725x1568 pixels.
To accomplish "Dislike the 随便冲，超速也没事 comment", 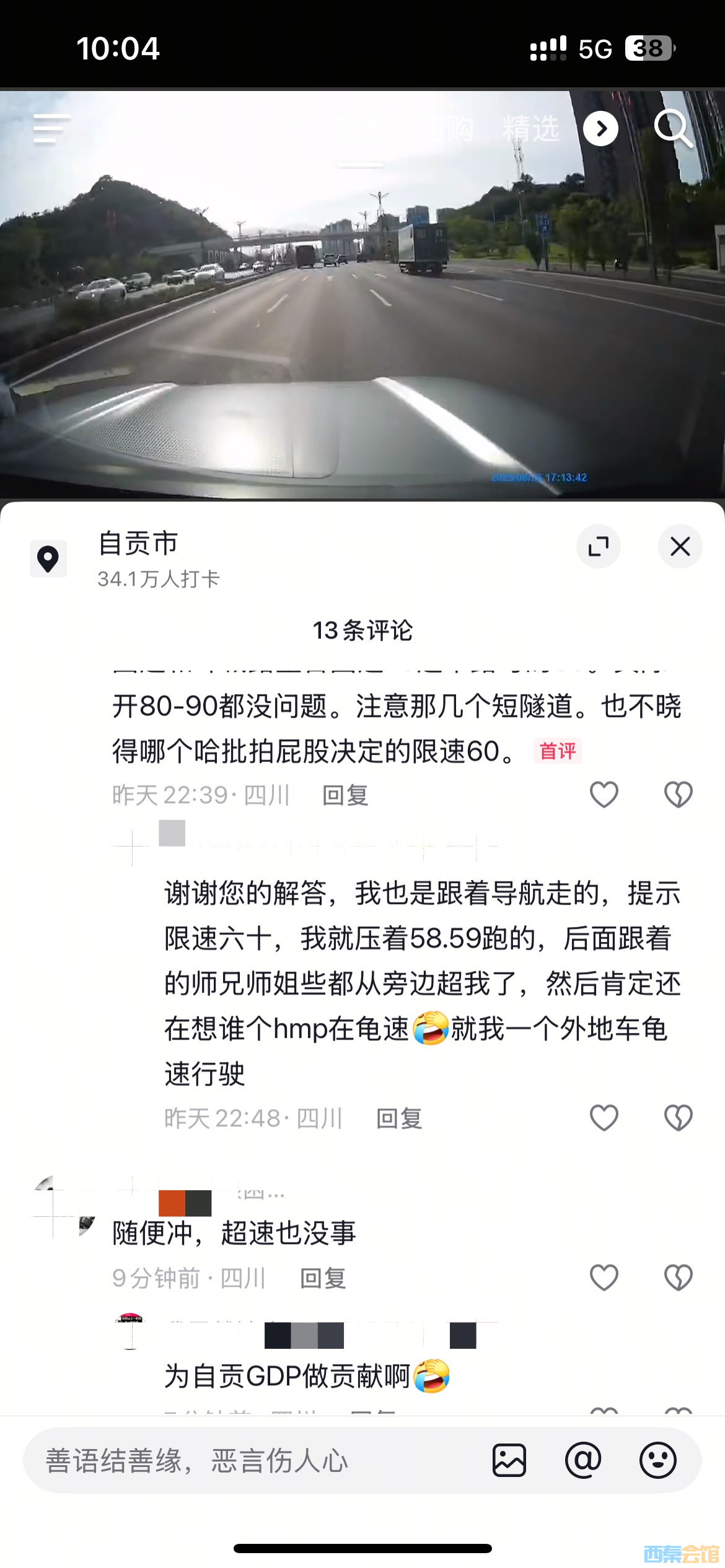I will coord(678,1278).
